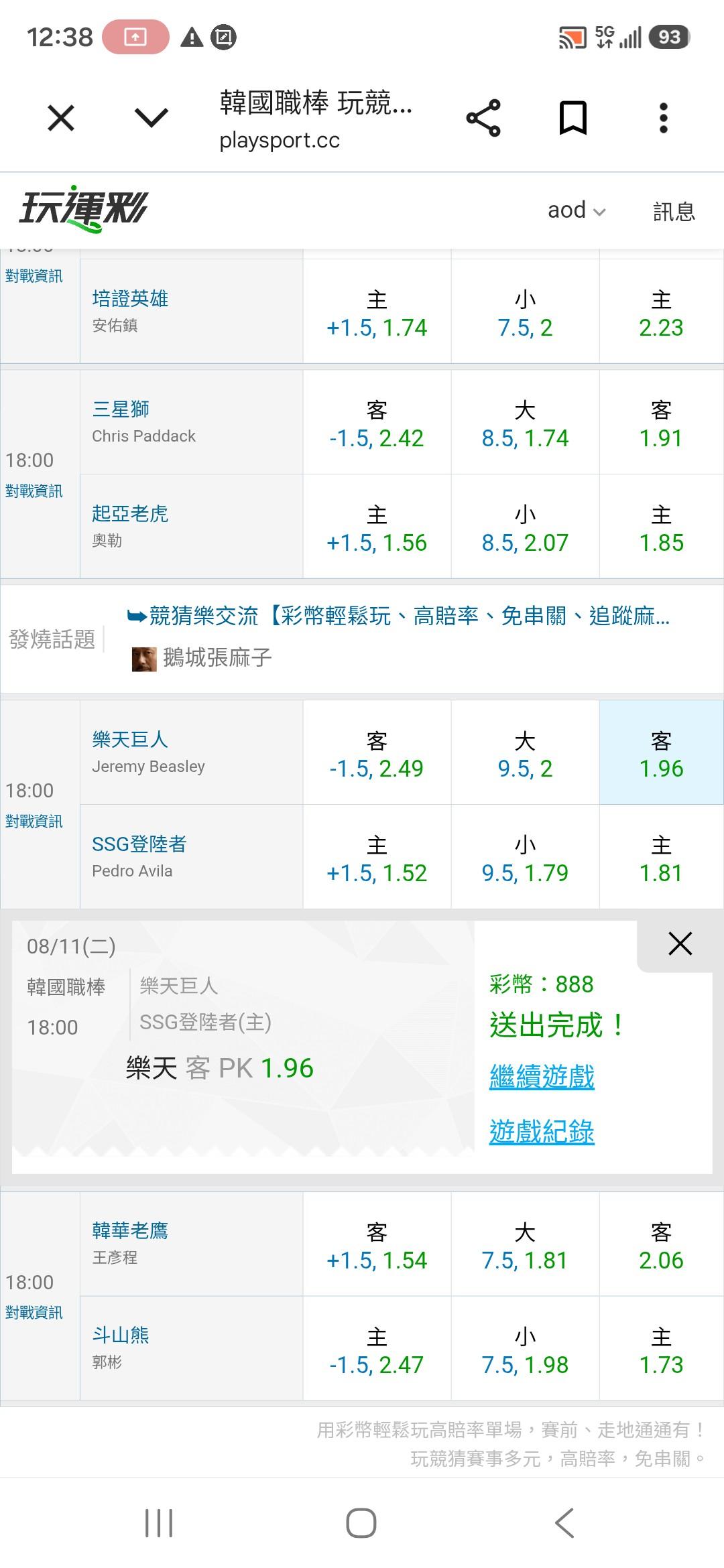Image resolution: width=724 pixels, height=1568 pixels.
Task: Dismiss the bet confirmation slip
Action: coord(680,944)
